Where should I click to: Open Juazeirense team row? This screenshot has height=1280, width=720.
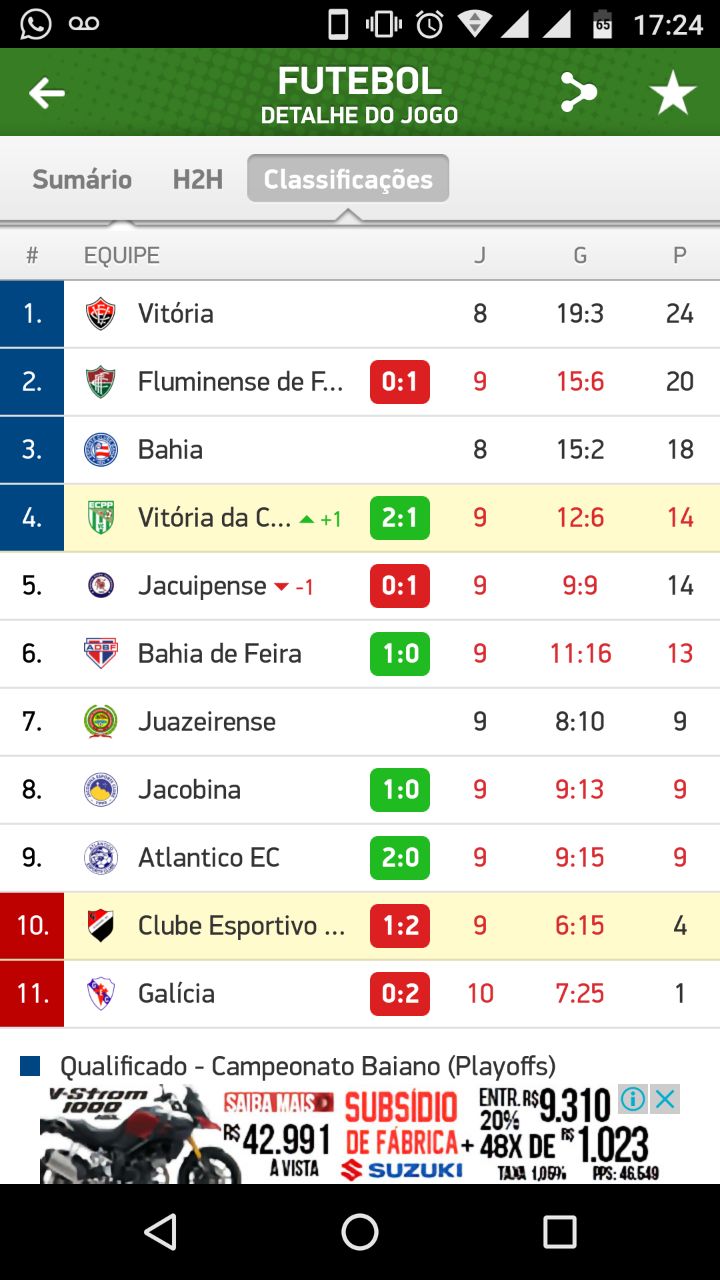[206, 722]
